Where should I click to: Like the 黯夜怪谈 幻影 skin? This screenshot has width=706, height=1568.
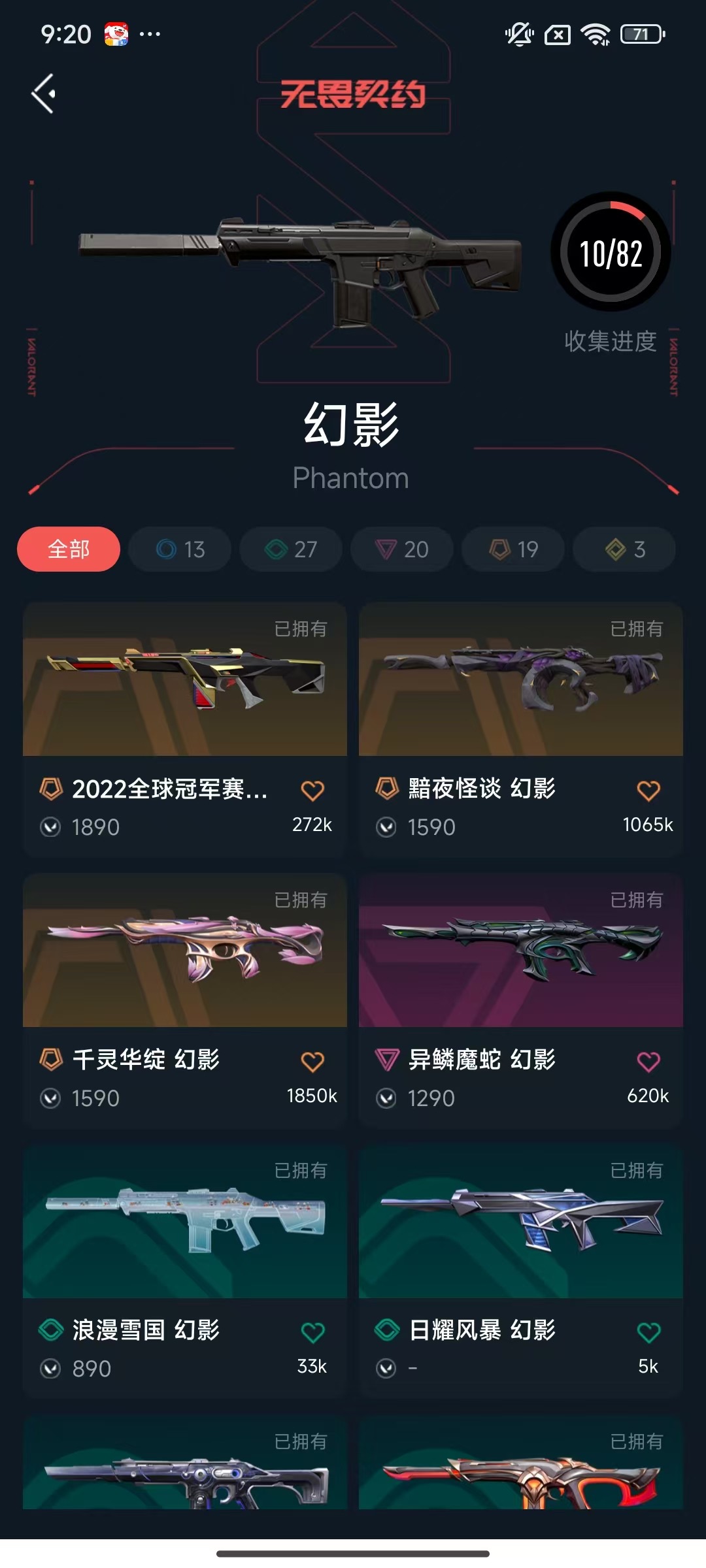(x=648, y=791)
